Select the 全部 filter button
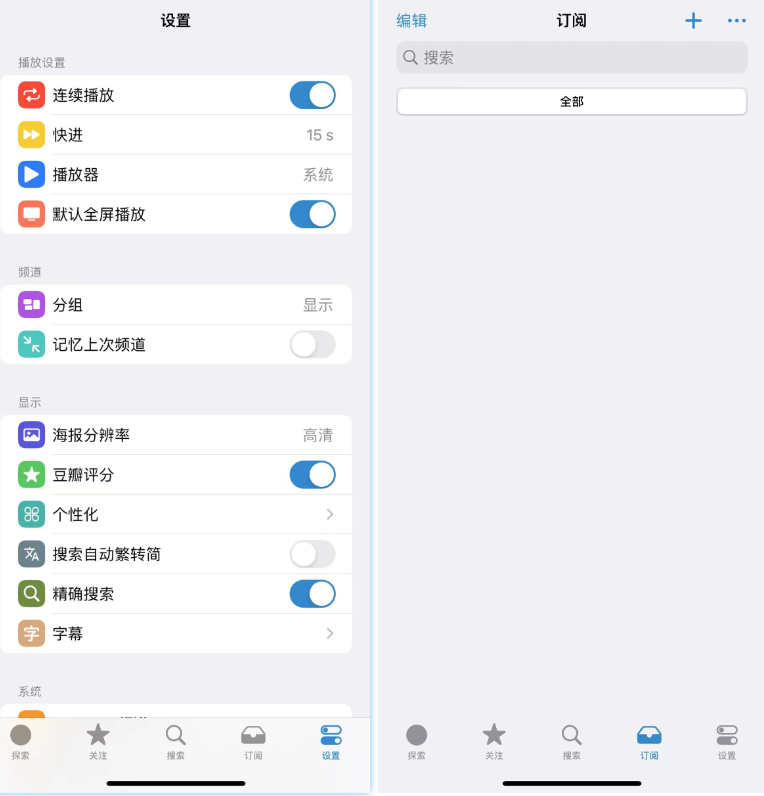This screenshot has width=764, height=796. 571,101
